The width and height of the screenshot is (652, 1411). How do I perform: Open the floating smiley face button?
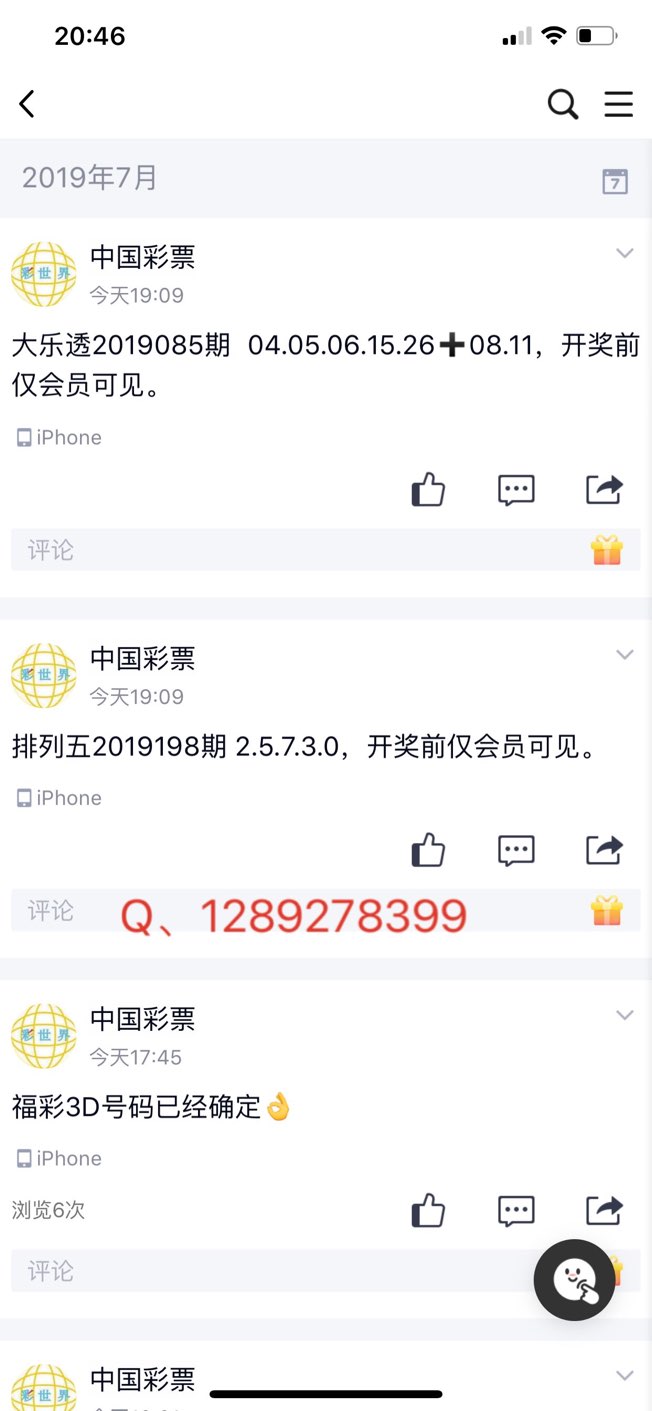click(x=574, y=1280)
